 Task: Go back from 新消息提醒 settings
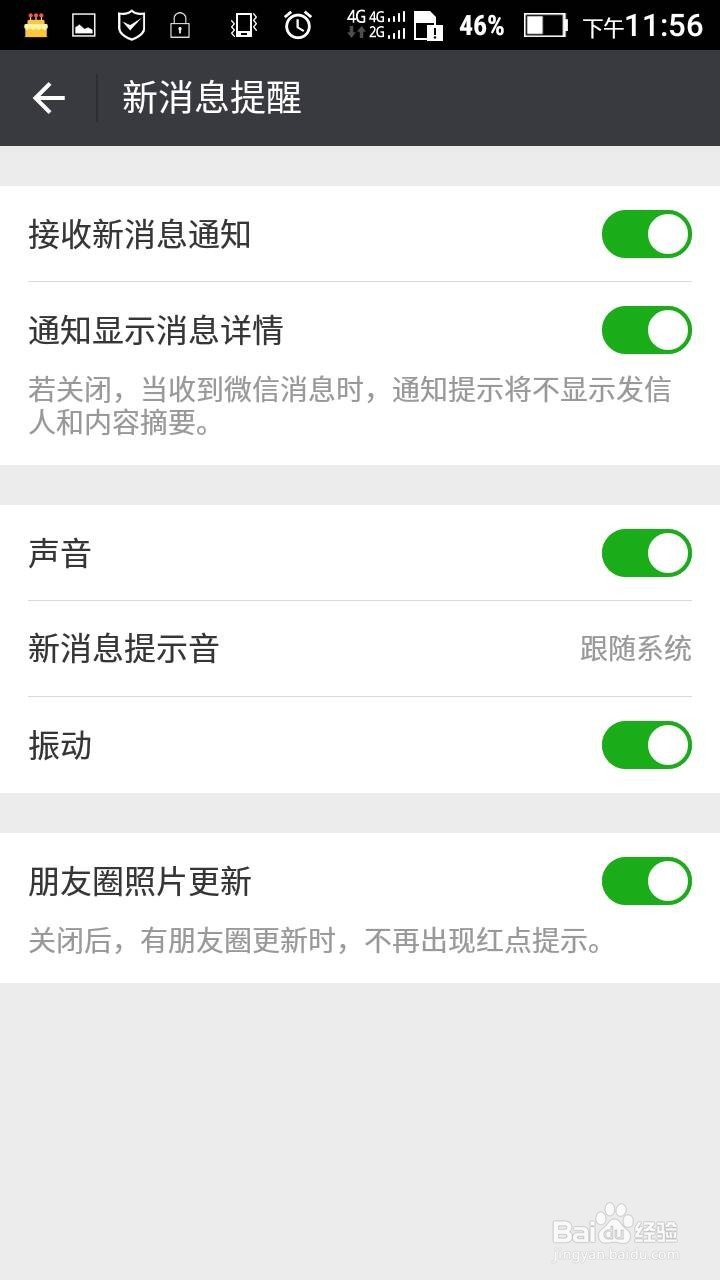[x=48, y=98]
